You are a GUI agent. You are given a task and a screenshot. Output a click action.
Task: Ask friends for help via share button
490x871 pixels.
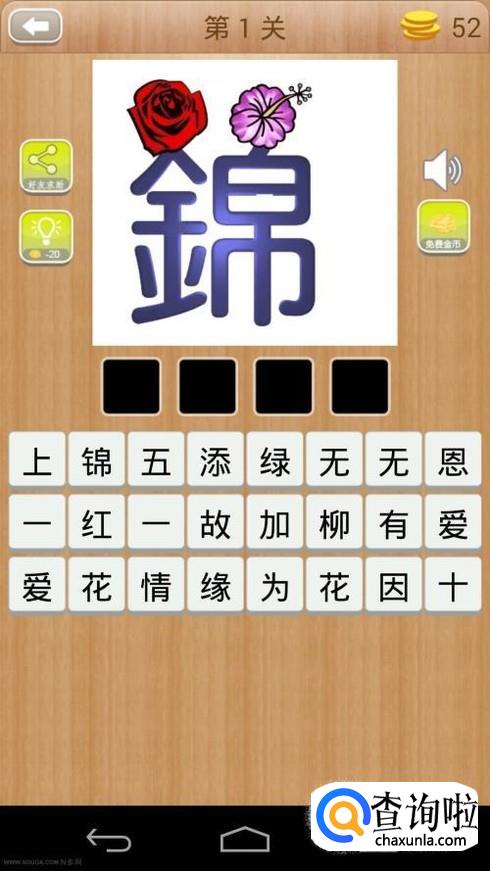coord(46,166)
